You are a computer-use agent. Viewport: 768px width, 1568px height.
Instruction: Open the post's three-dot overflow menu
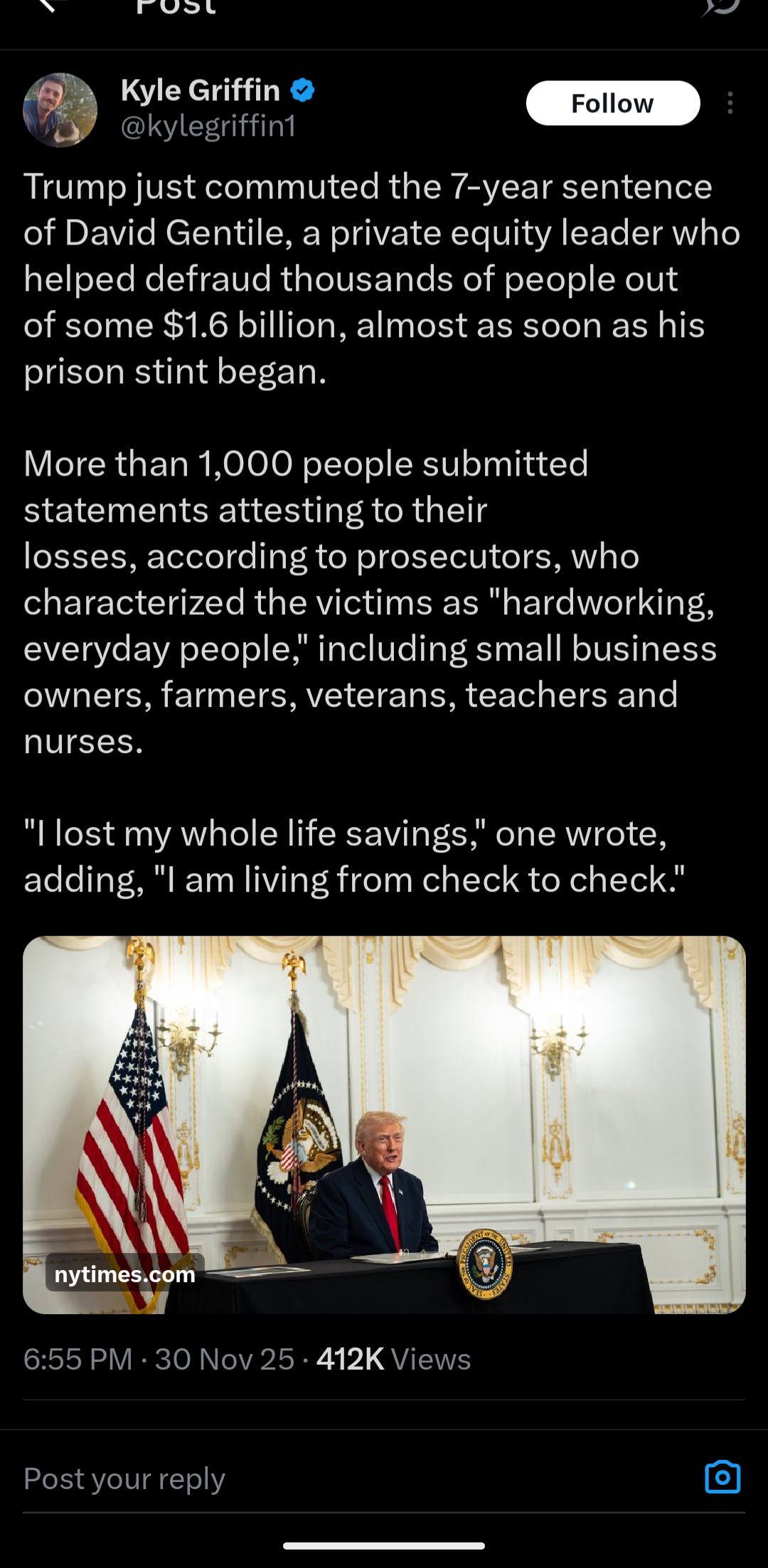pos(730,104)
